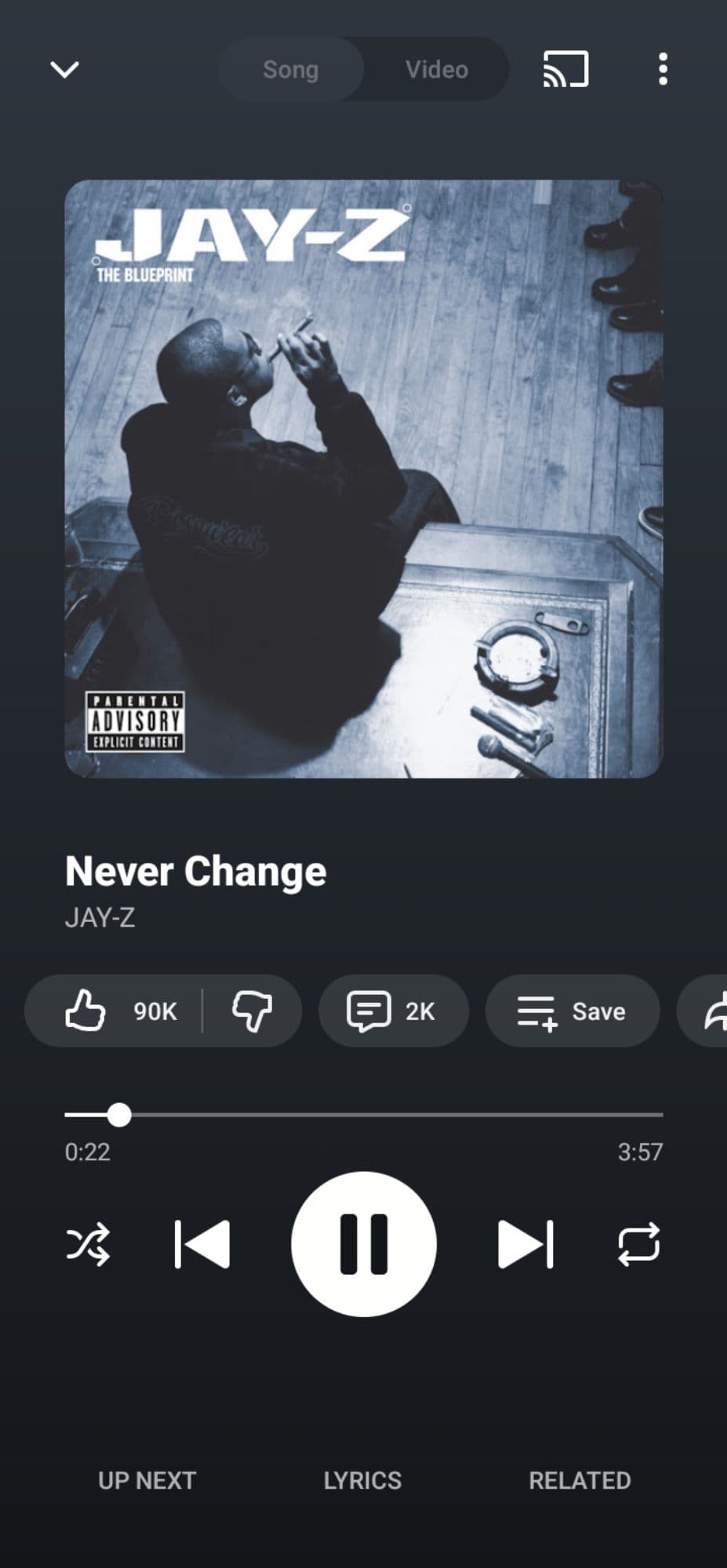727x1568 pixels.
Task: Open the Up Next queue
Action: click(147, 1480)
